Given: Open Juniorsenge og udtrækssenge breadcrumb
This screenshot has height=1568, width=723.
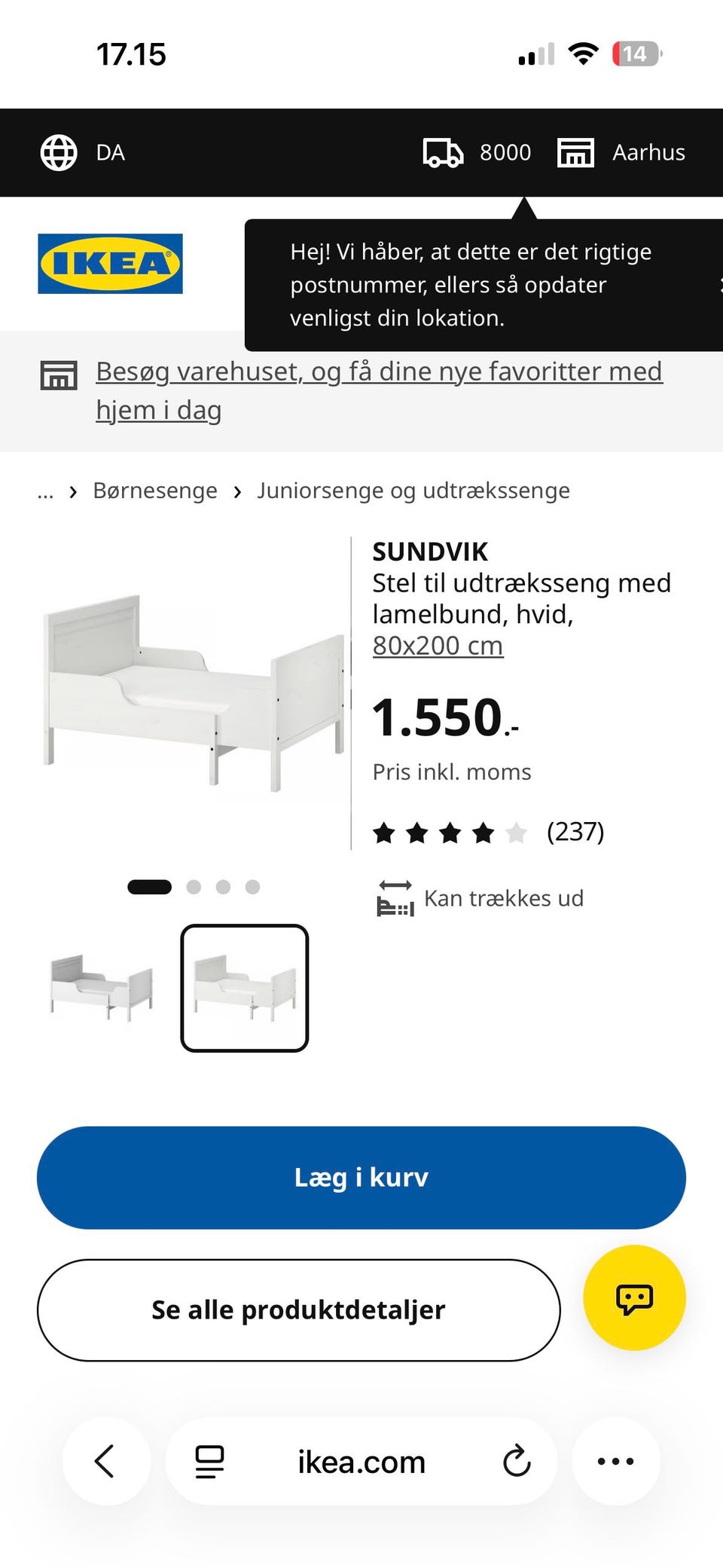Looking at the screenshot, I should click(413, 491).
